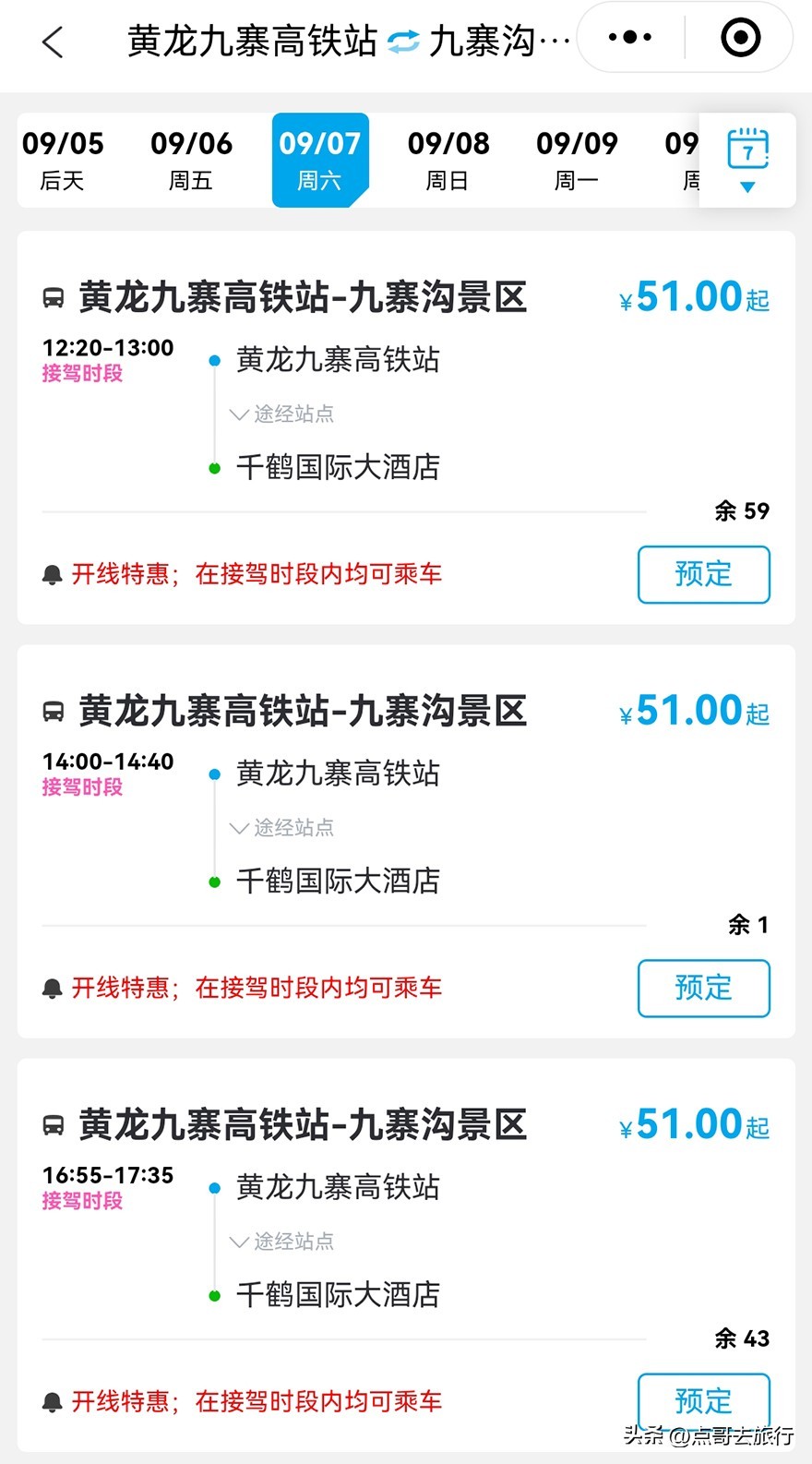812x1464 pixels.
Task: Expand 途经站点 for the 12:20-13:00 trip
Action: [x=282, y=414]
